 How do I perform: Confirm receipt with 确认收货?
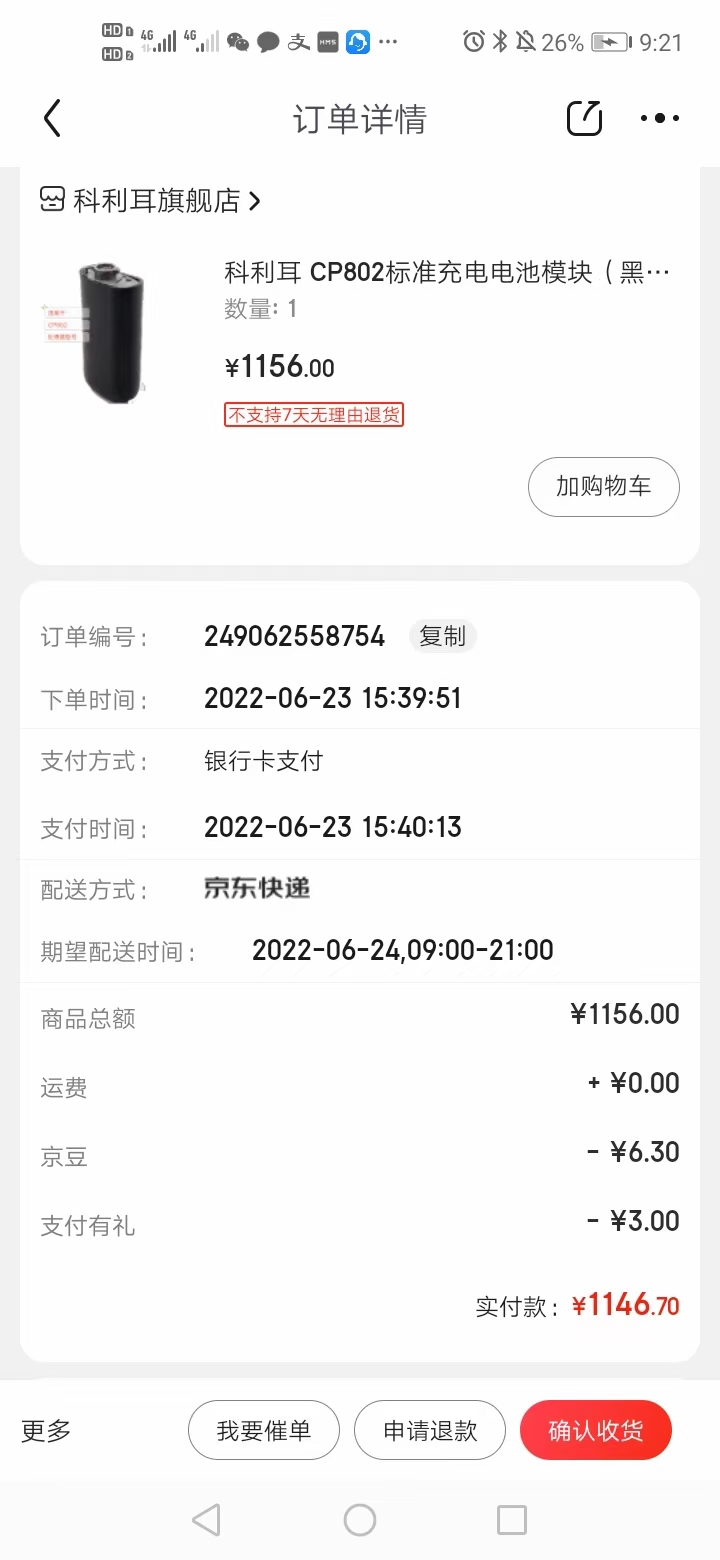(595, 1431)
